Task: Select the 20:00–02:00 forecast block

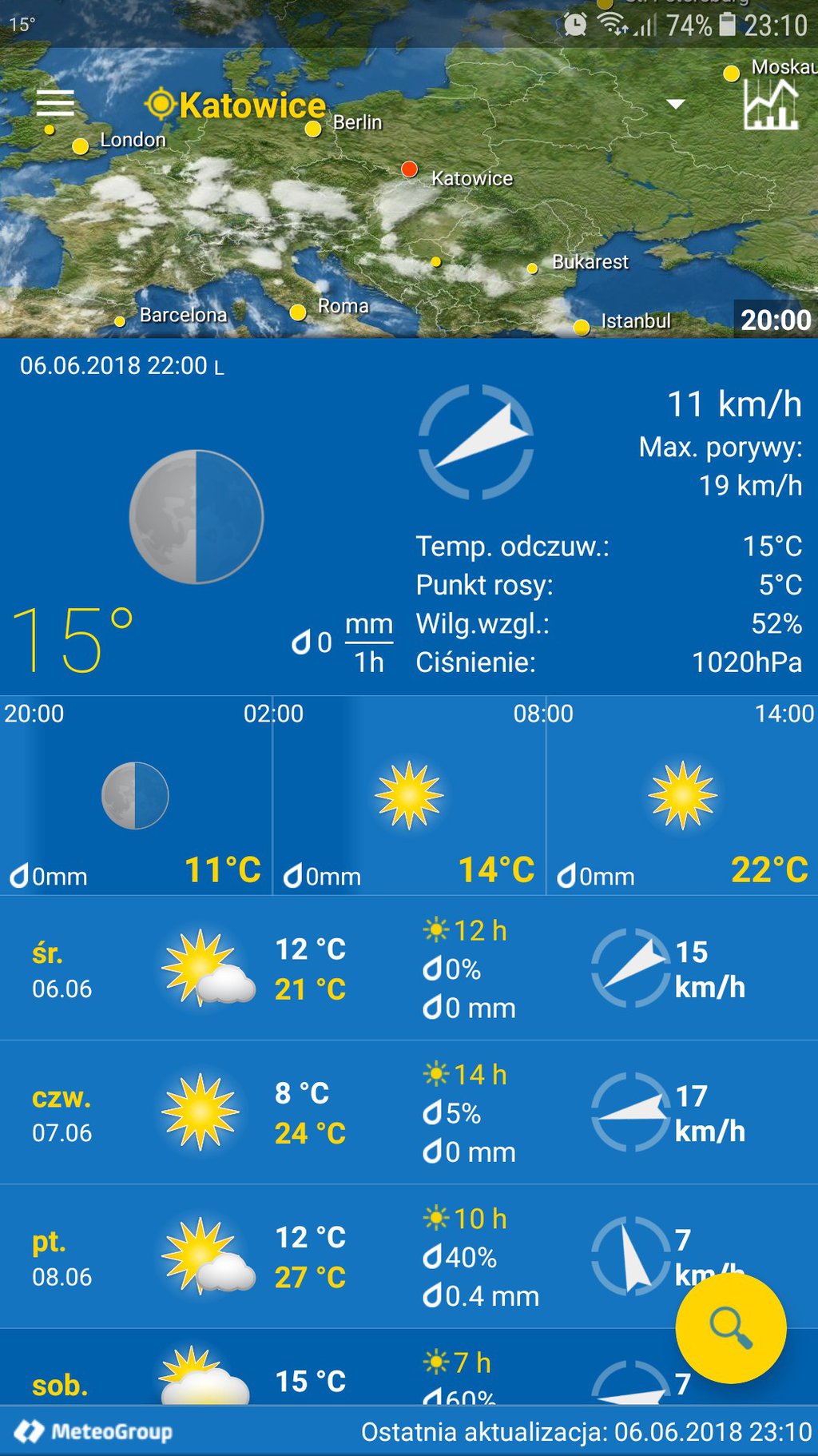Action: click(136, 796)
